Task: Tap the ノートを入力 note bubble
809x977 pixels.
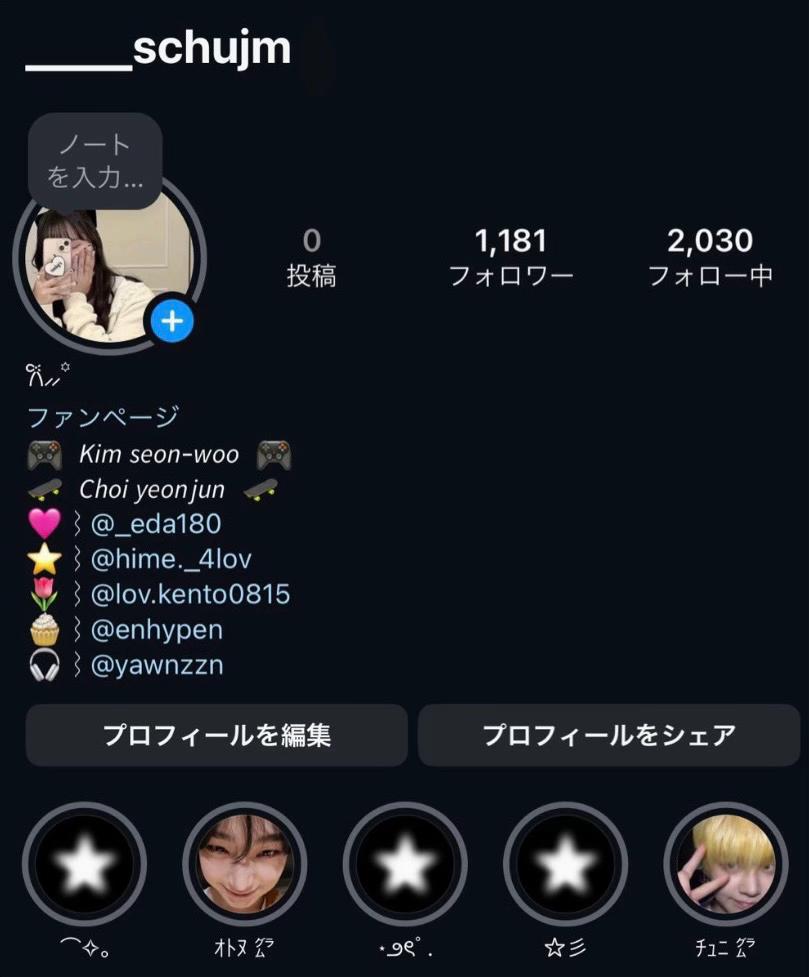Action: pos(95,160)
